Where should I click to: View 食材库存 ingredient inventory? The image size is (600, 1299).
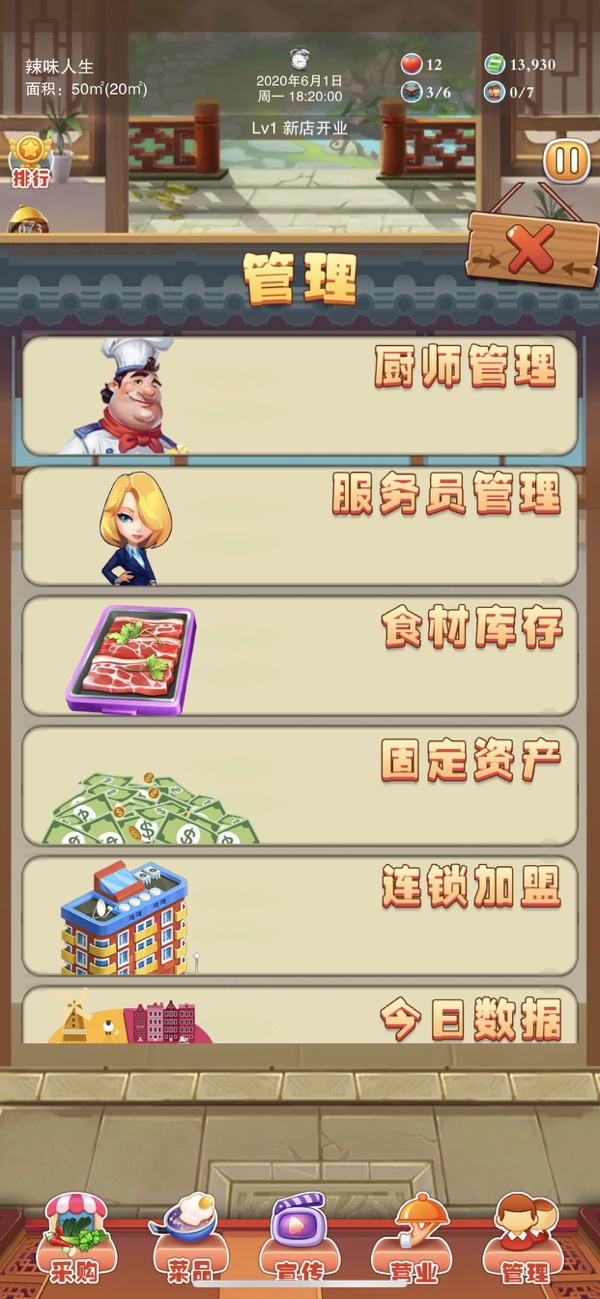[300, 655]
